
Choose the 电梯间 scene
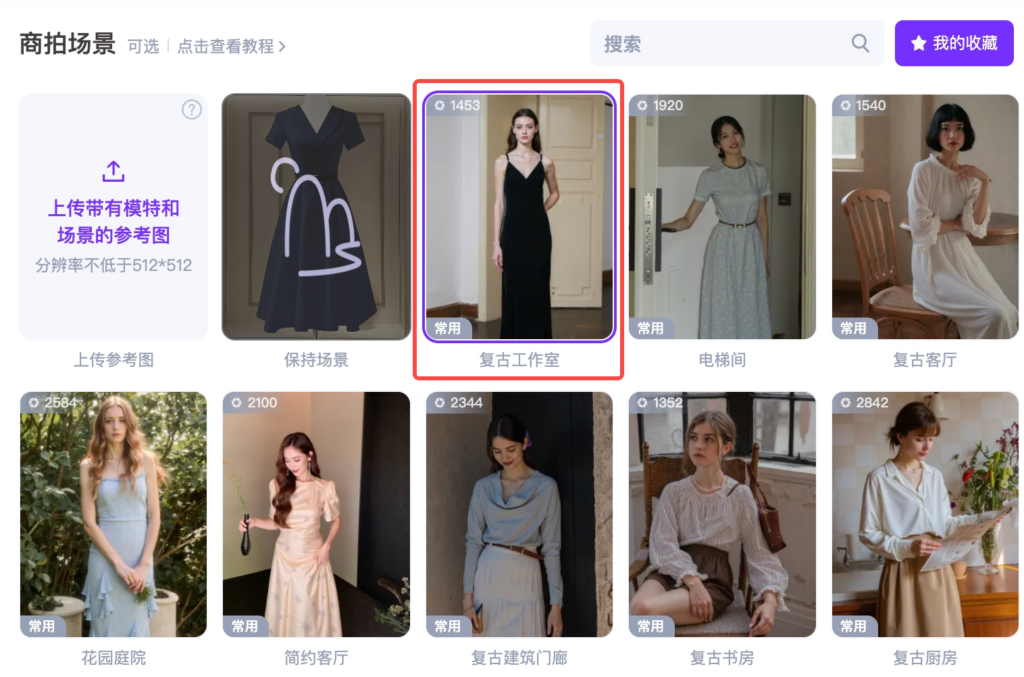pos(722,217)
